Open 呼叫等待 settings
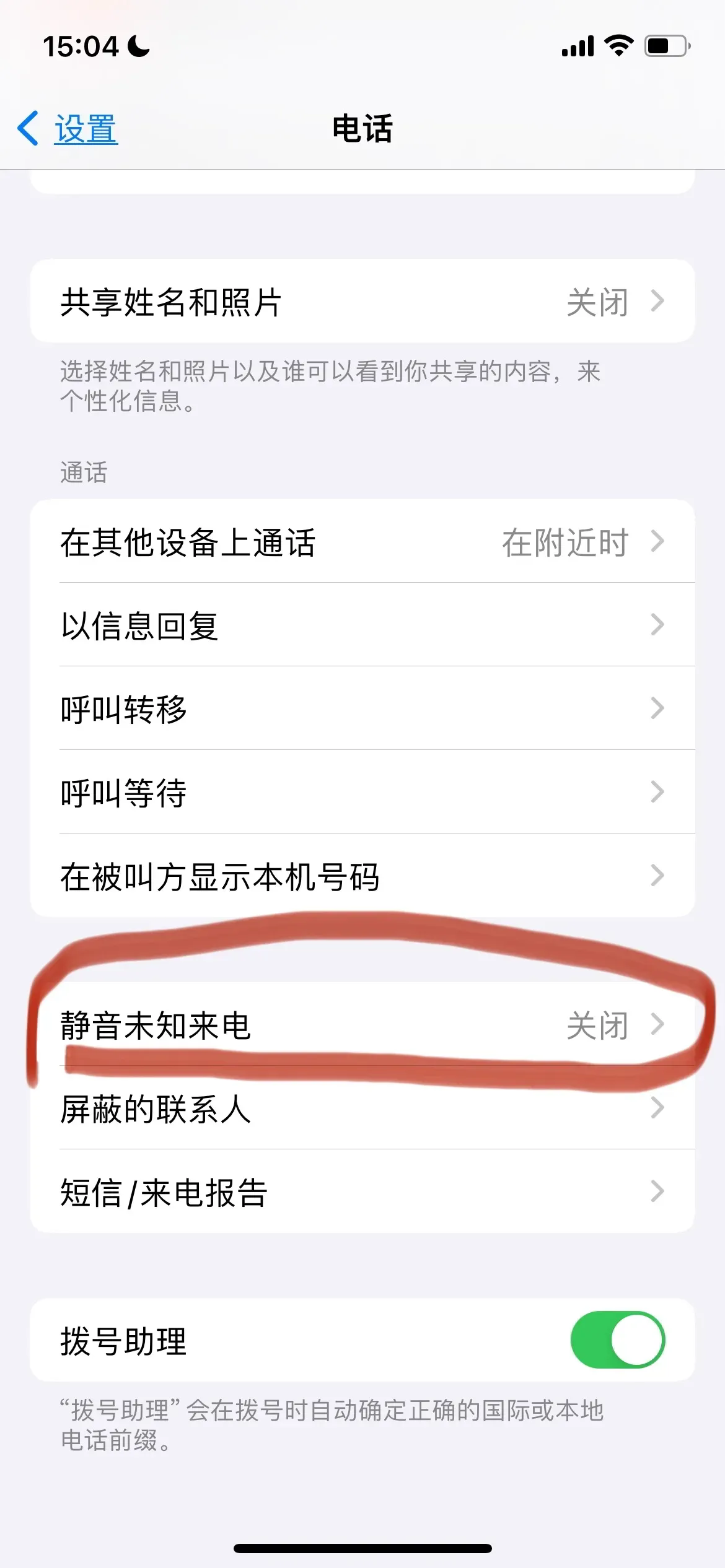The height and width of the screenshot is (1568, 725). 362,792
